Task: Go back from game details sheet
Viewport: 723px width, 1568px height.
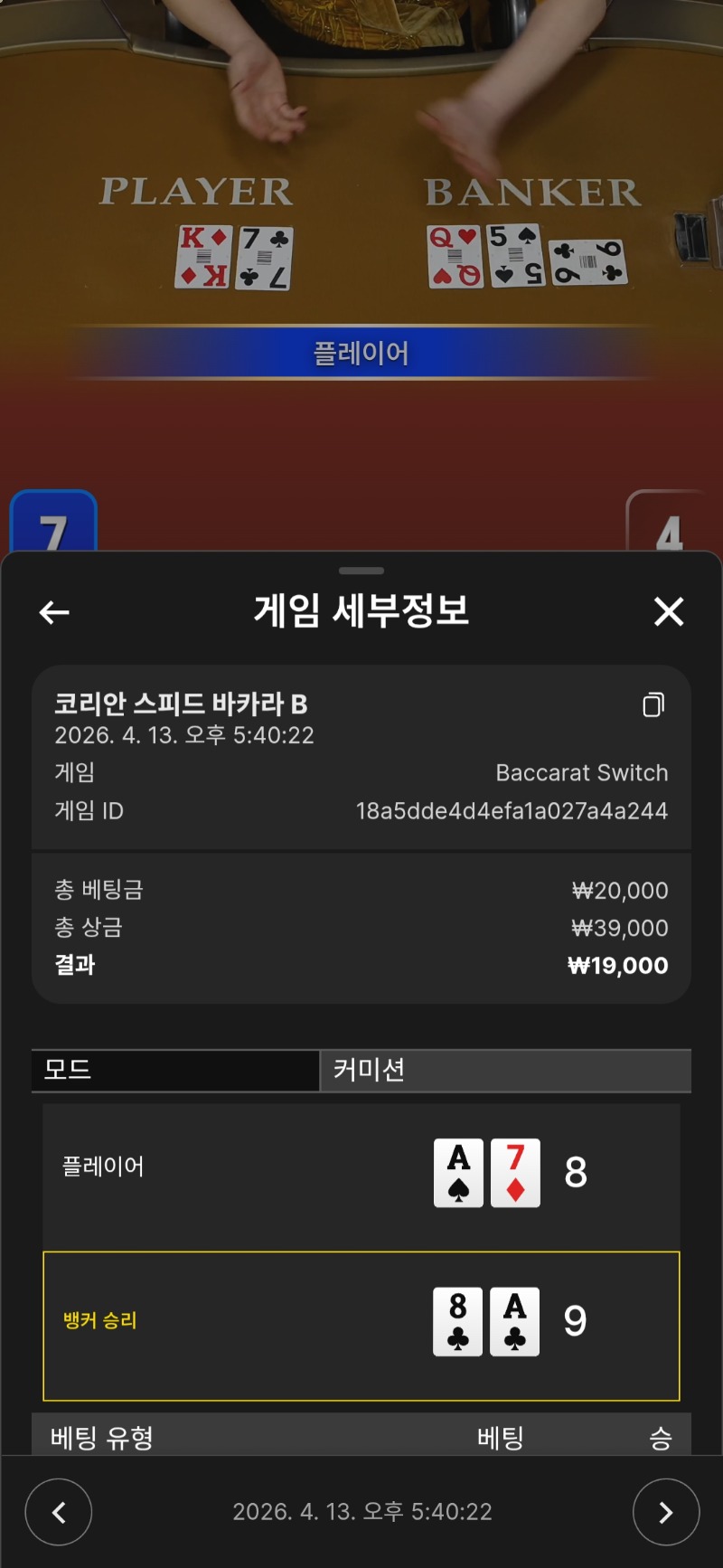Action: point(54,612)
